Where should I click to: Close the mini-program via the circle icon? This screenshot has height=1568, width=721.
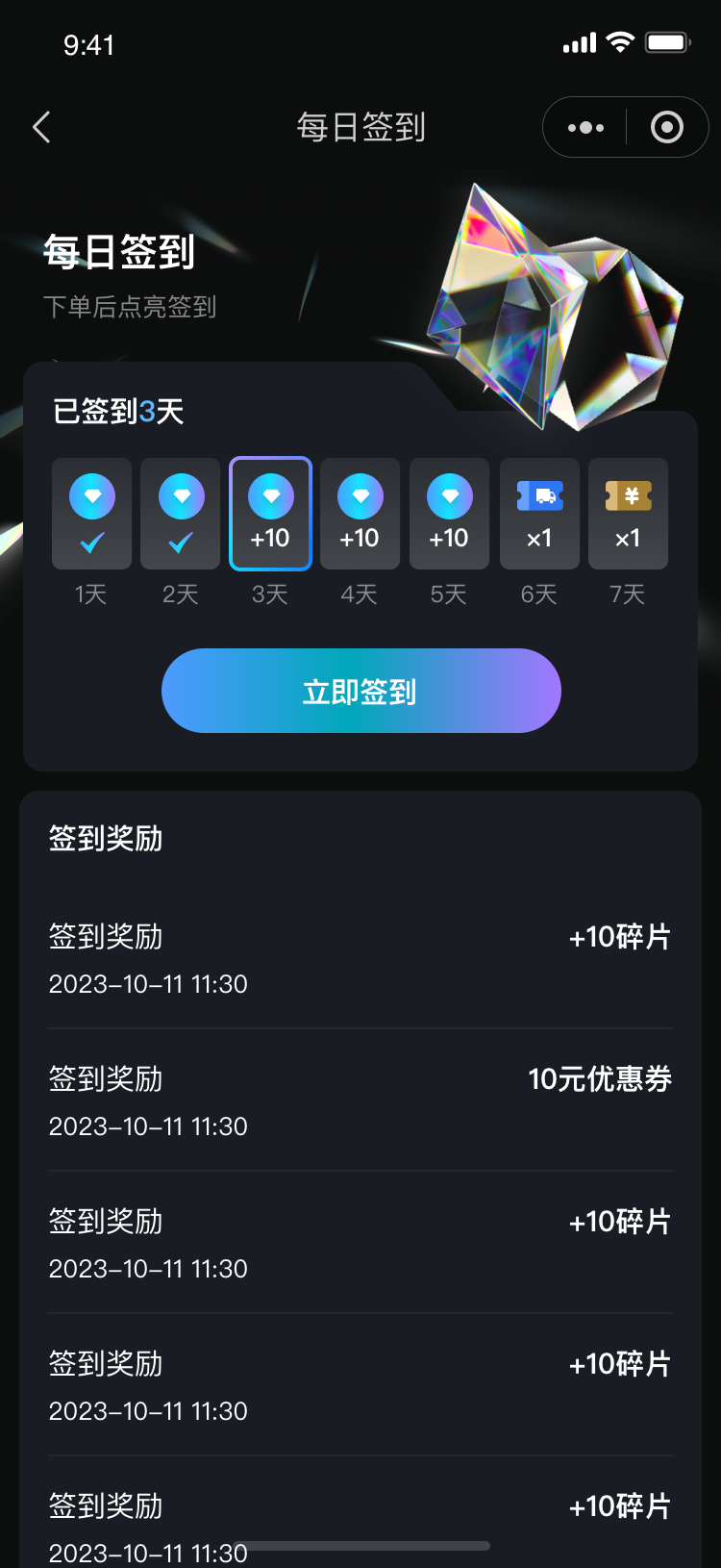tap(666, 127)
